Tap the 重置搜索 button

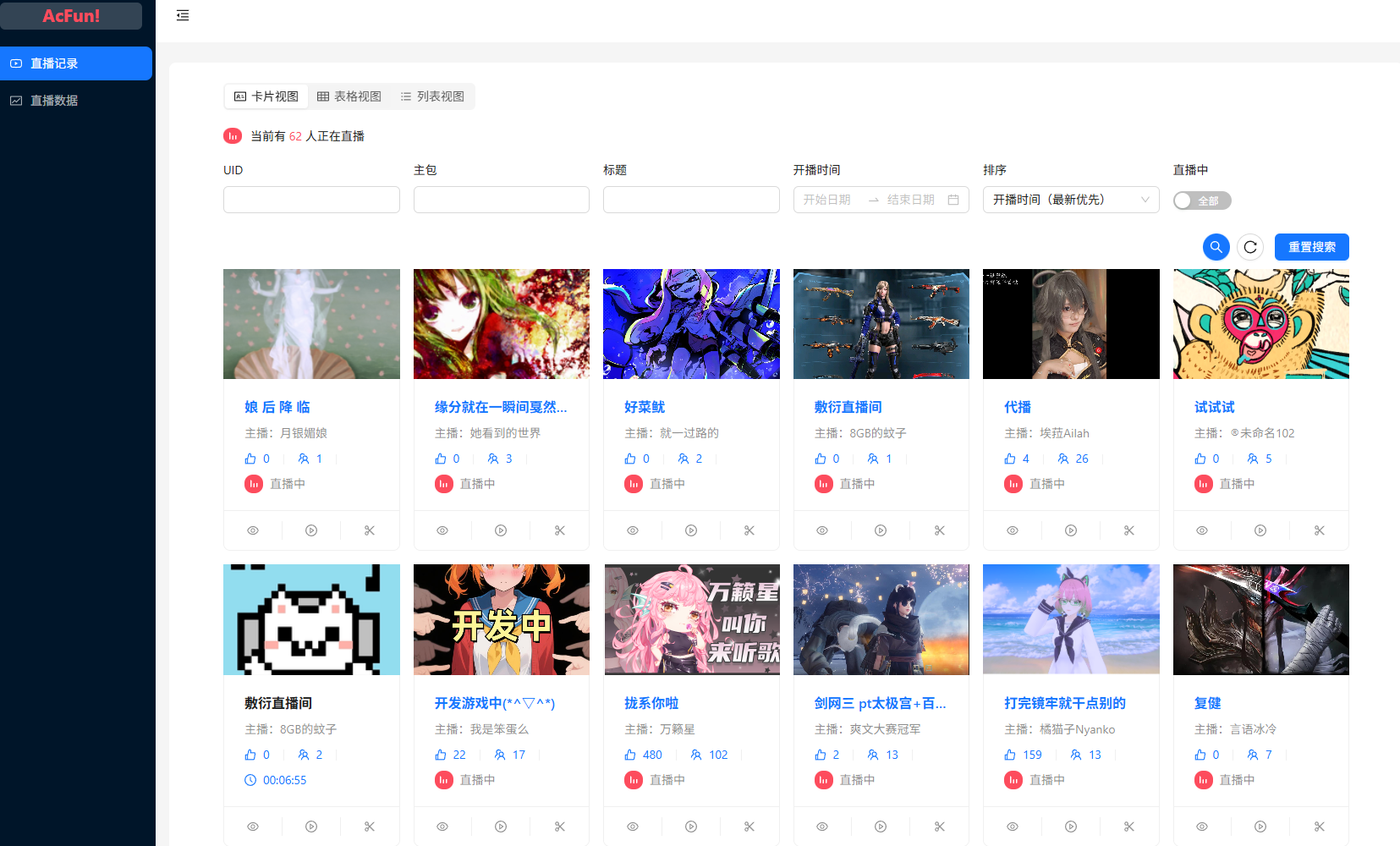coord(1311,247)
